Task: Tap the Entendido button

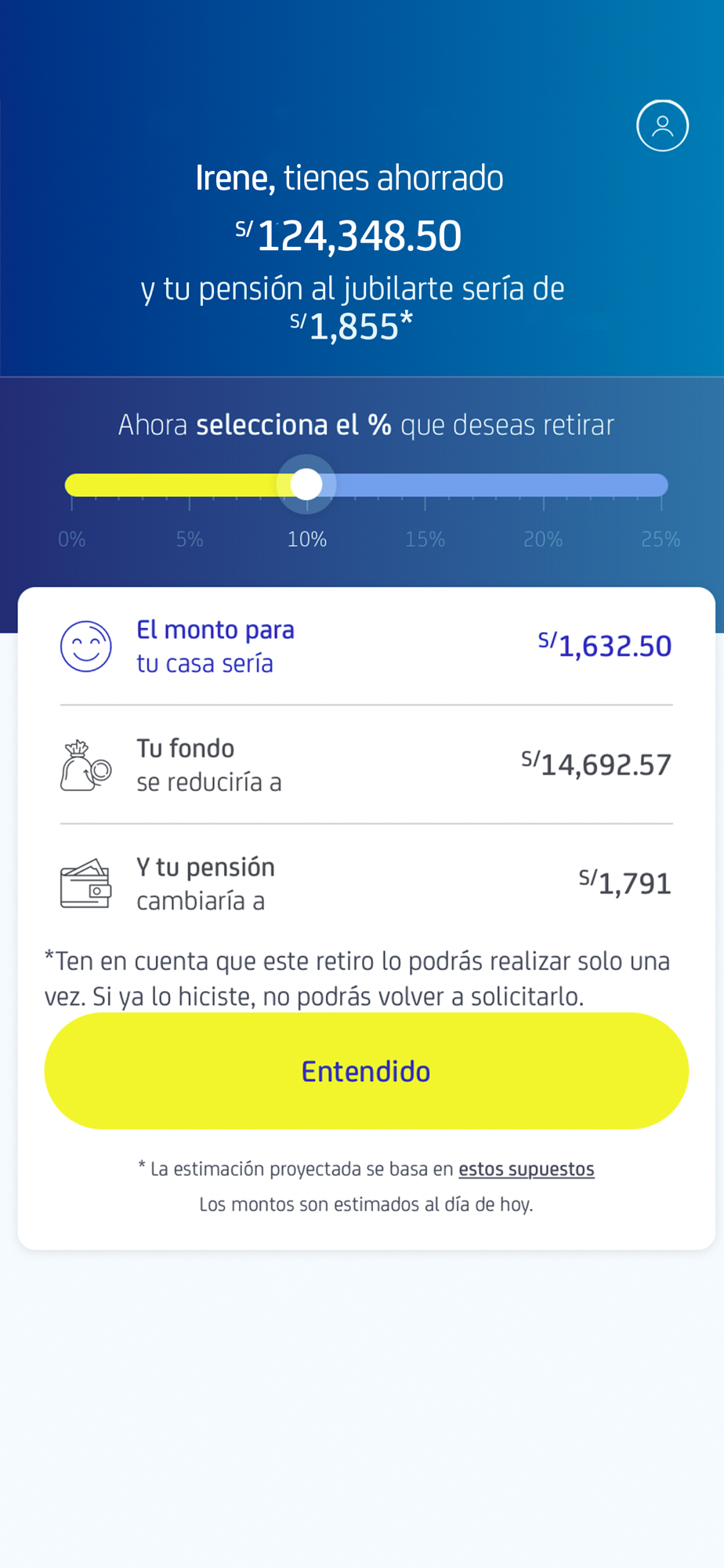Action: pyautogui.click(x=366, y=1071)
